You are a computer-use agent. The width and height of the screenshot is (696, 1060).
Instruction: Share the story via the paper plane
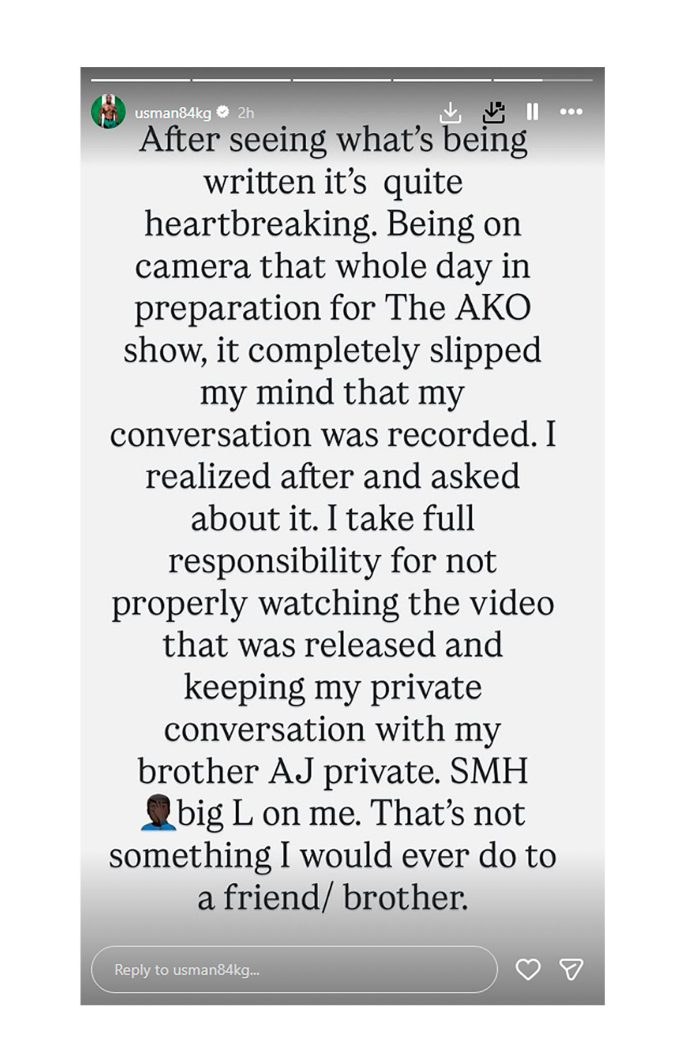pyautogui.click(x=571, y=969)
